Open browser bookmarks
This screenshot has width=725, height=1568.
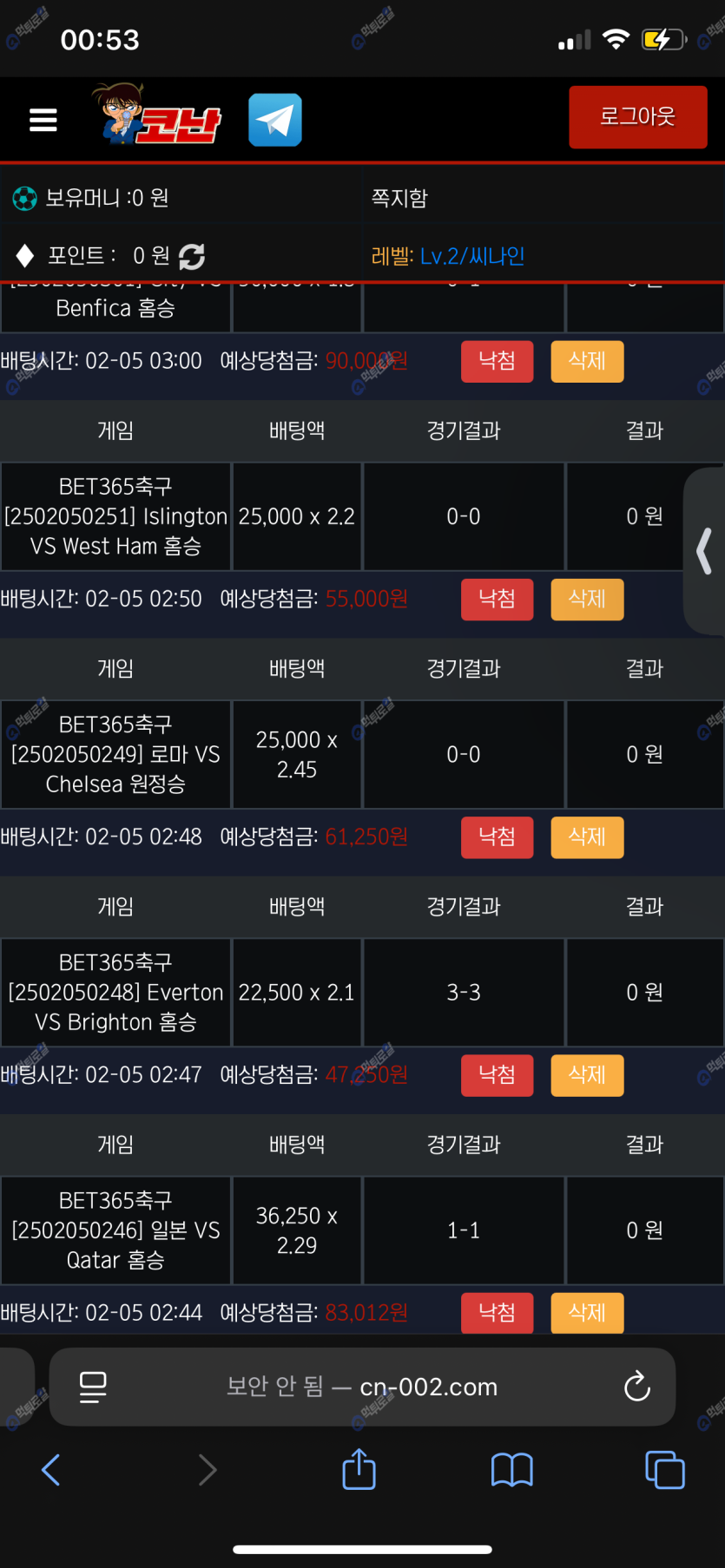511,1469
